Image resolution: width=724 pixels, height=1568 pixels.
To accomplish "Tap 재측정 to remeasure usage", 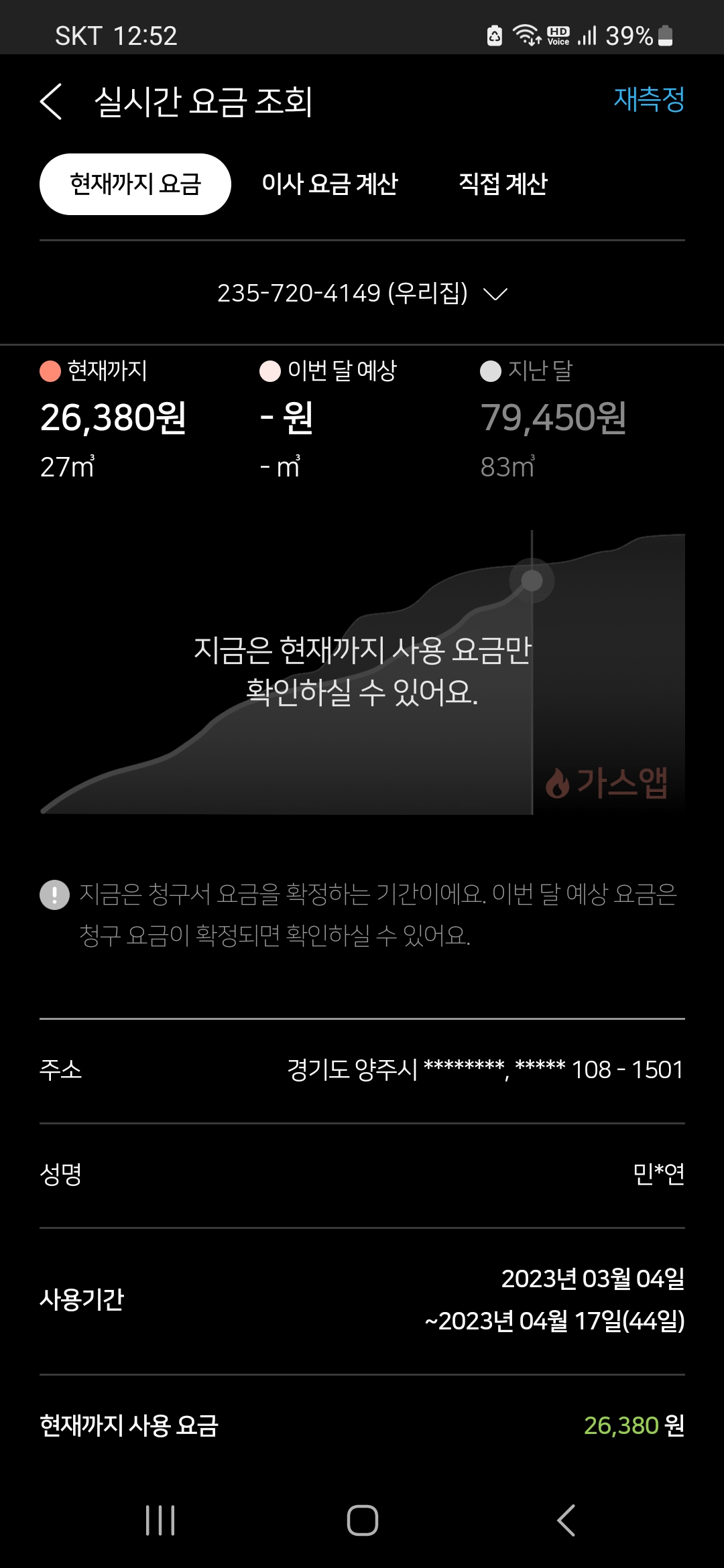I will 649,99.
